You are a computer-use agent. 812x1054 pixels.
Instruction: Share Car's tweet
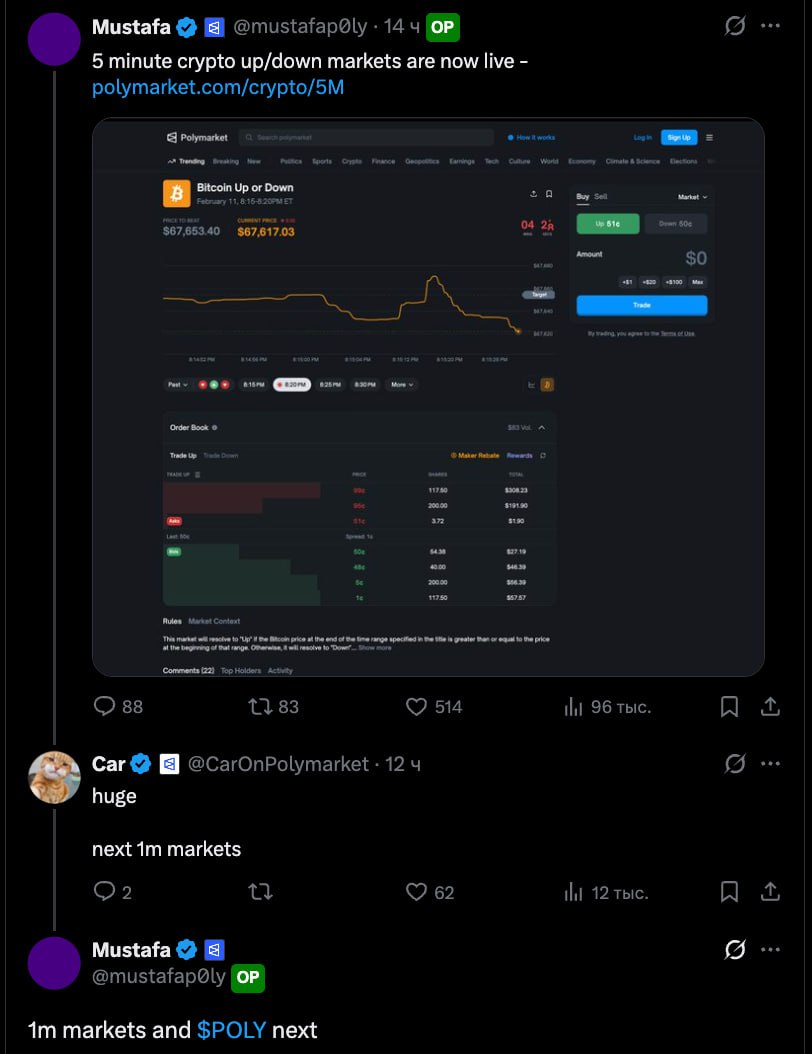[770, 892]
